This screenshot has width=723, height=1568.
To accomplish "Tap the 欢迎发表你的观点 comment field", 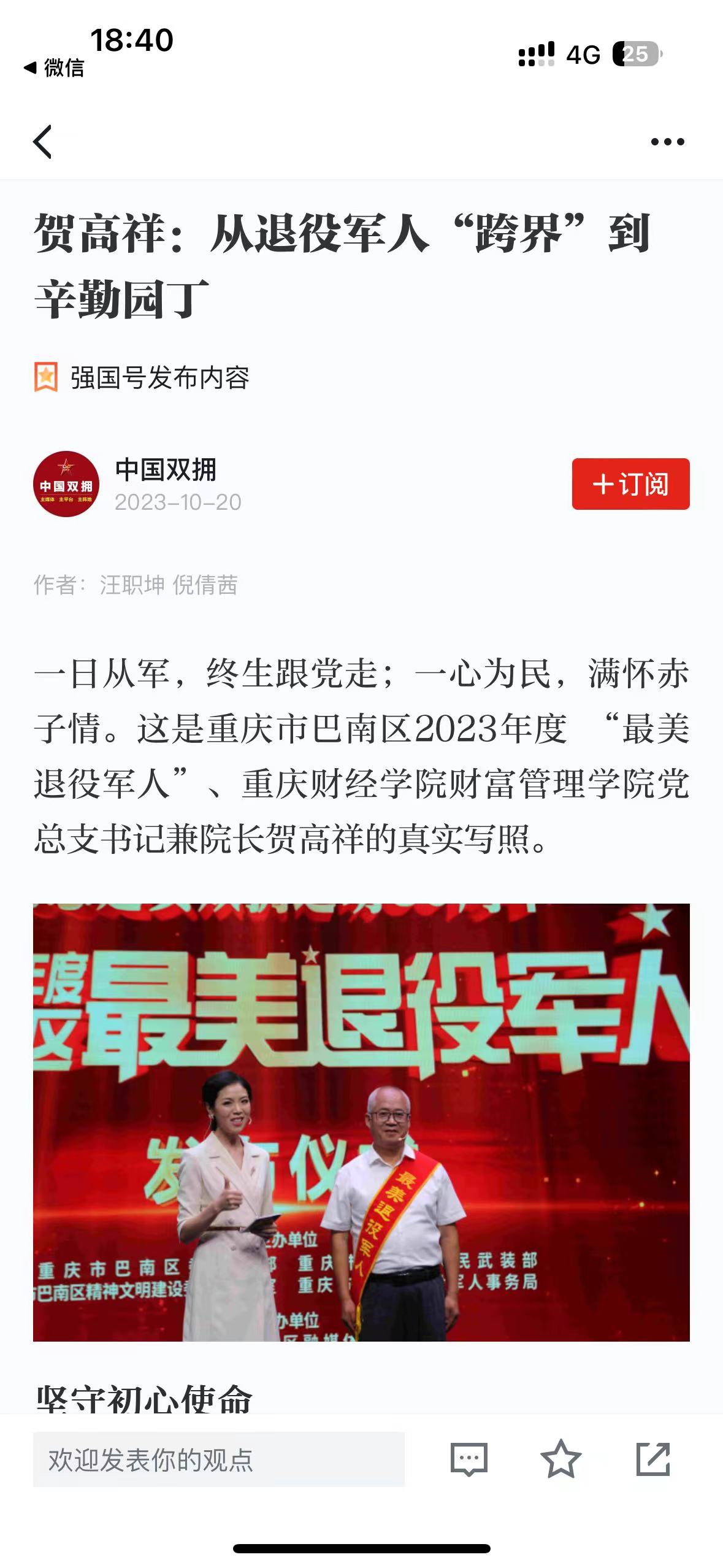I will (218, 1459).
